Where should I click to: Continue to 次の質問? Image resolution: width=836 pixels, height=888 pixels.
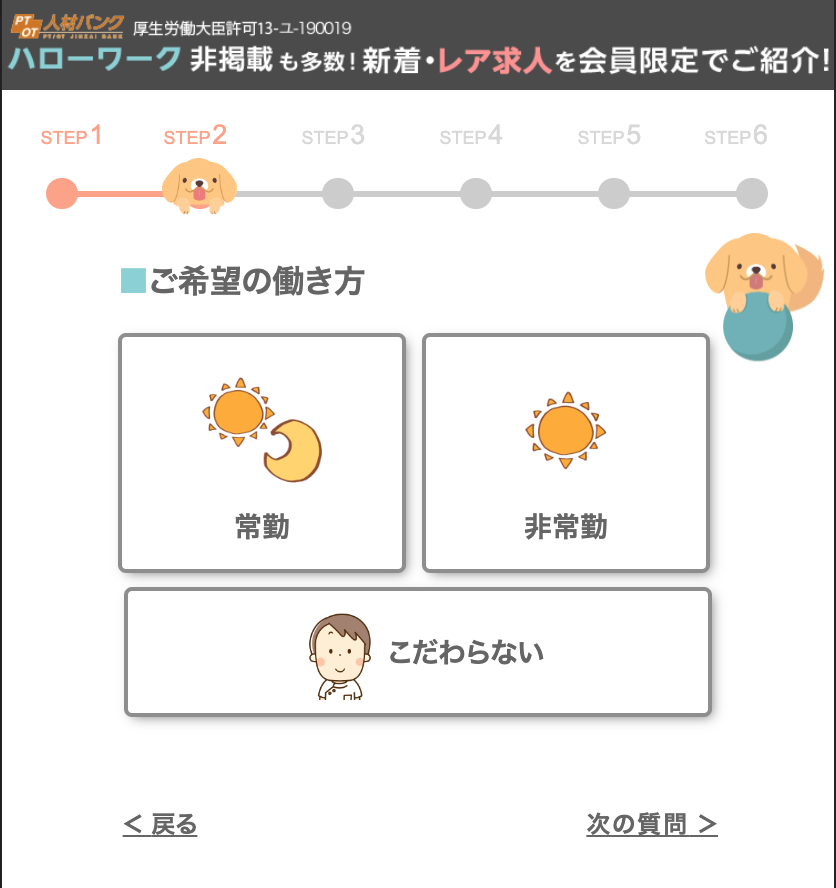[652, 825]
